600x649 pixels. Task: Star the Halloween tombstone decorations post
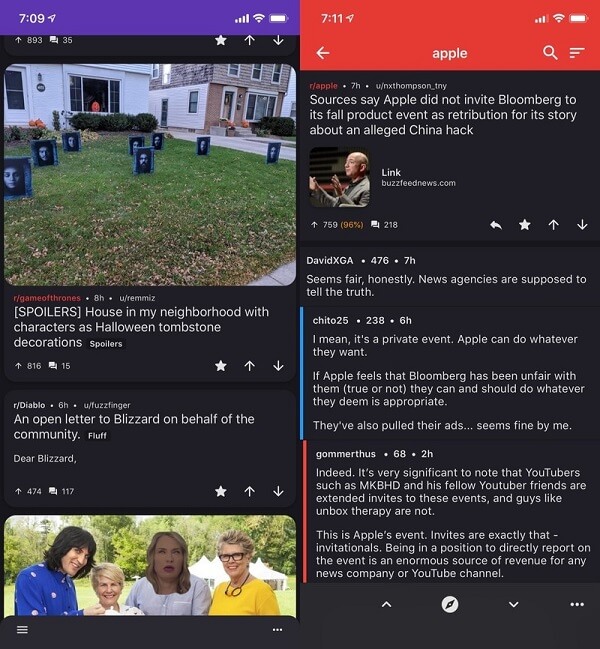click(220, 366)
